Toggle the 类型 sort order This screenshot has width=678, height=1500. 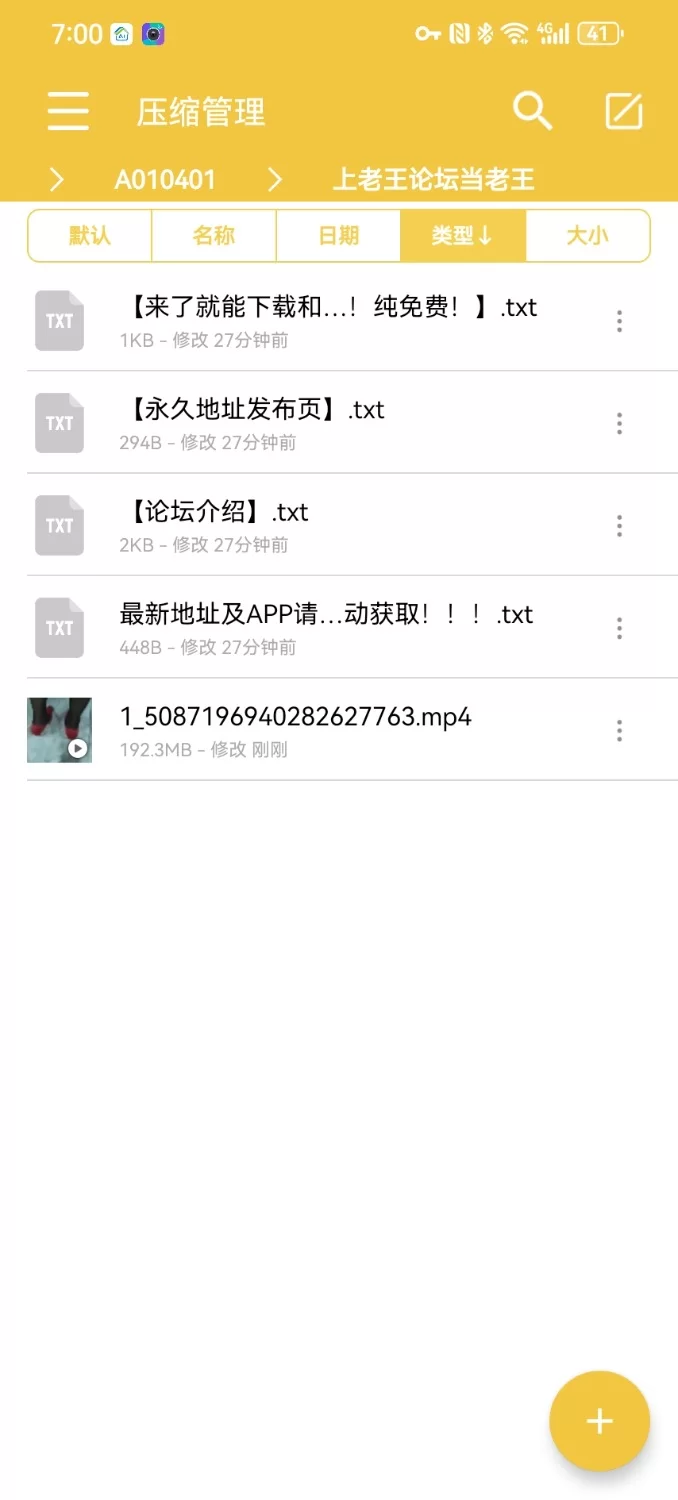point(462,236)
